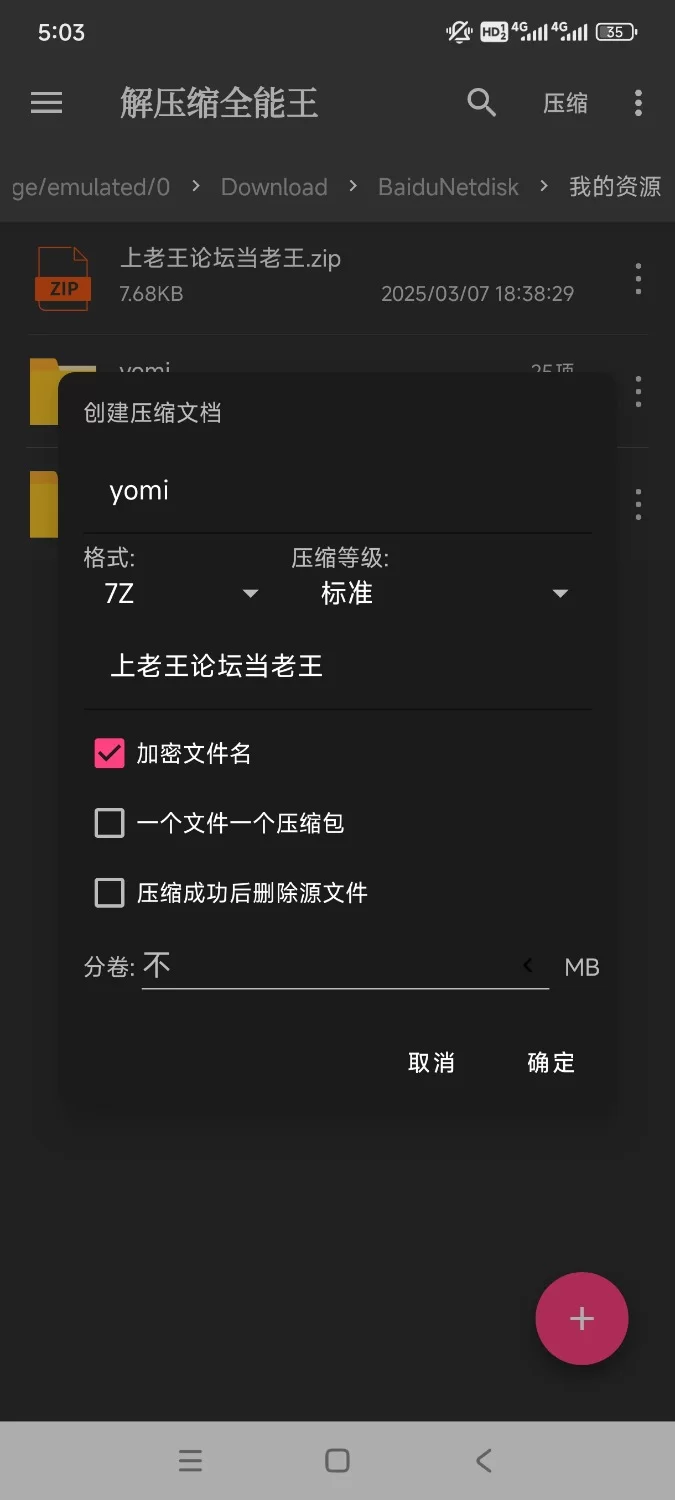Tap the 分卷 size field
This screenshot has width=675, height=1500.
point(345,966)
